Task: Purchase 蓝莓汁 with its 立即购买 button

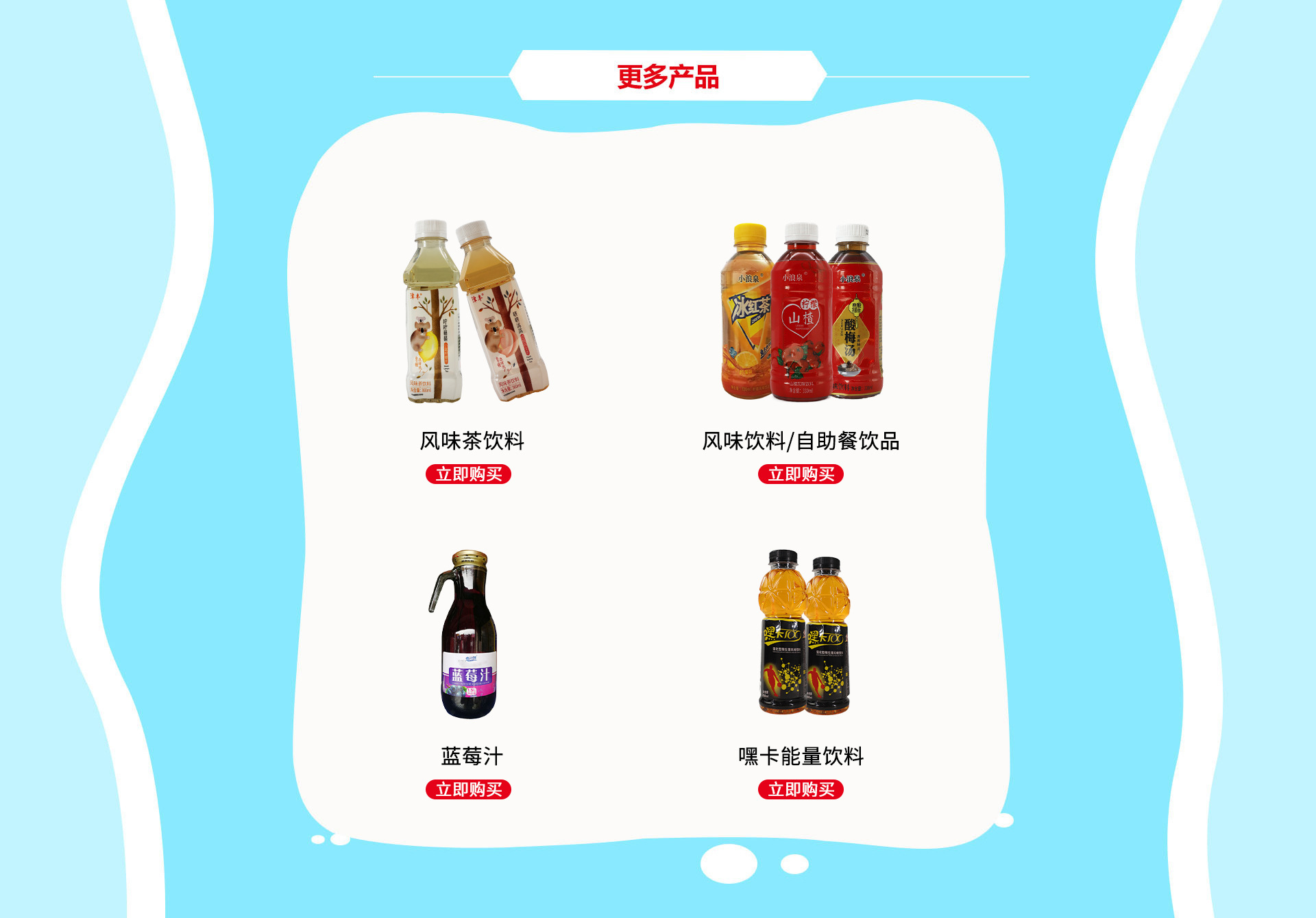Action: coord(468,789)
